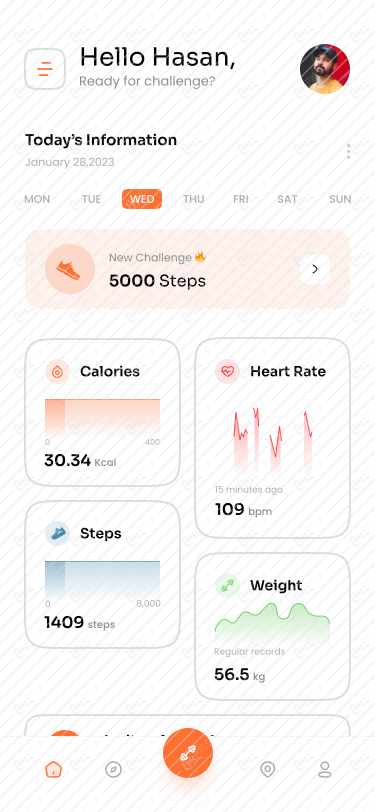Open the Heart Rate card
The width and height of the screenshot is (375, 812).
pos(272,438)
